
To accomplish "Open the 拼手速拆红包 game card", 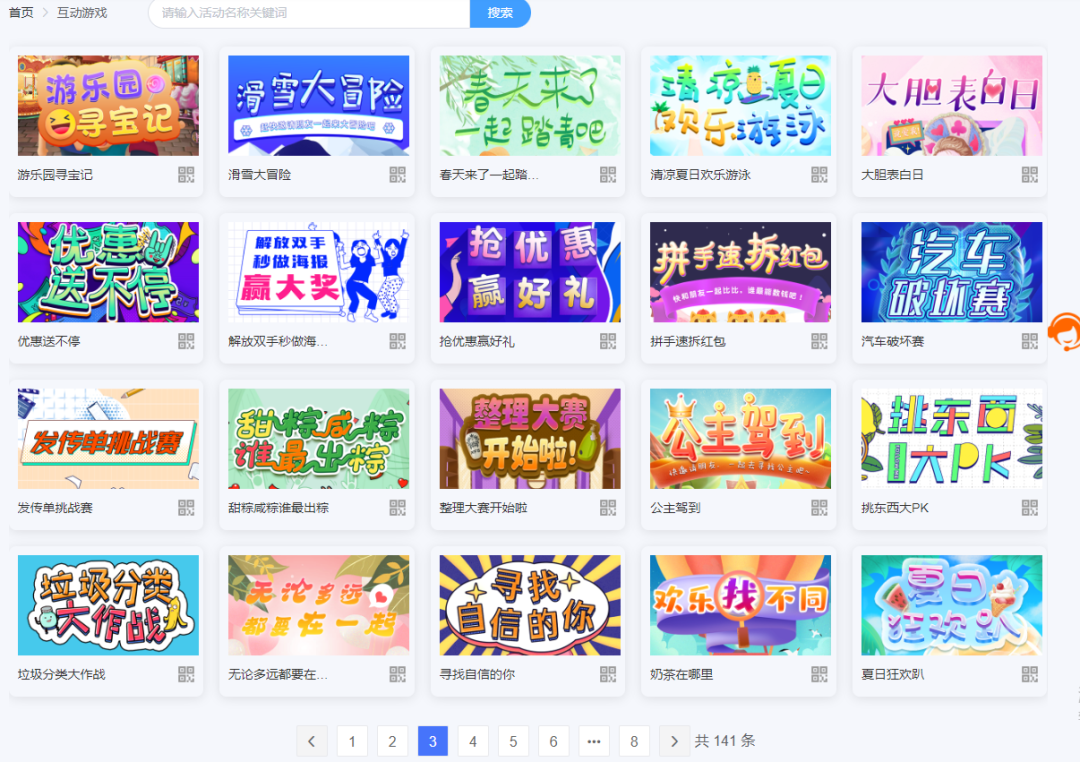I will (741, 272).
